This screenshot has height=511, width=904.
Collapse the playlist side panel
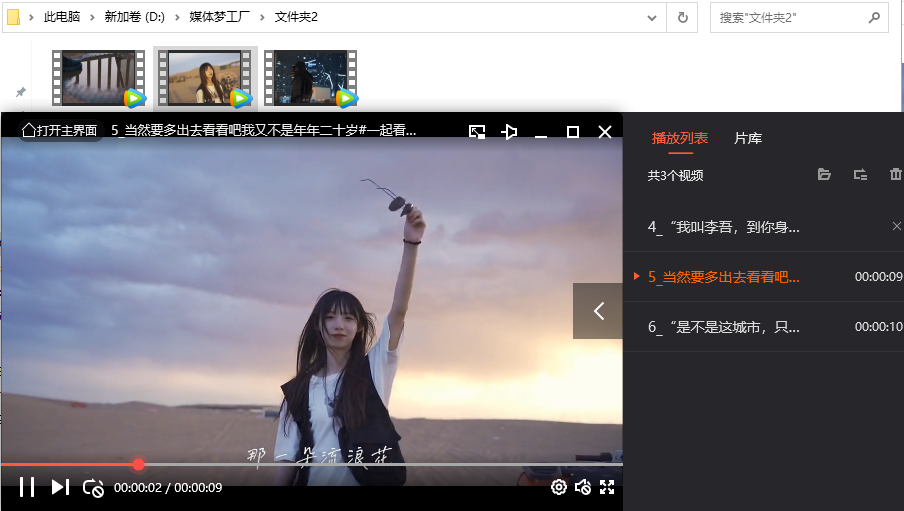(x=598, y=311)
